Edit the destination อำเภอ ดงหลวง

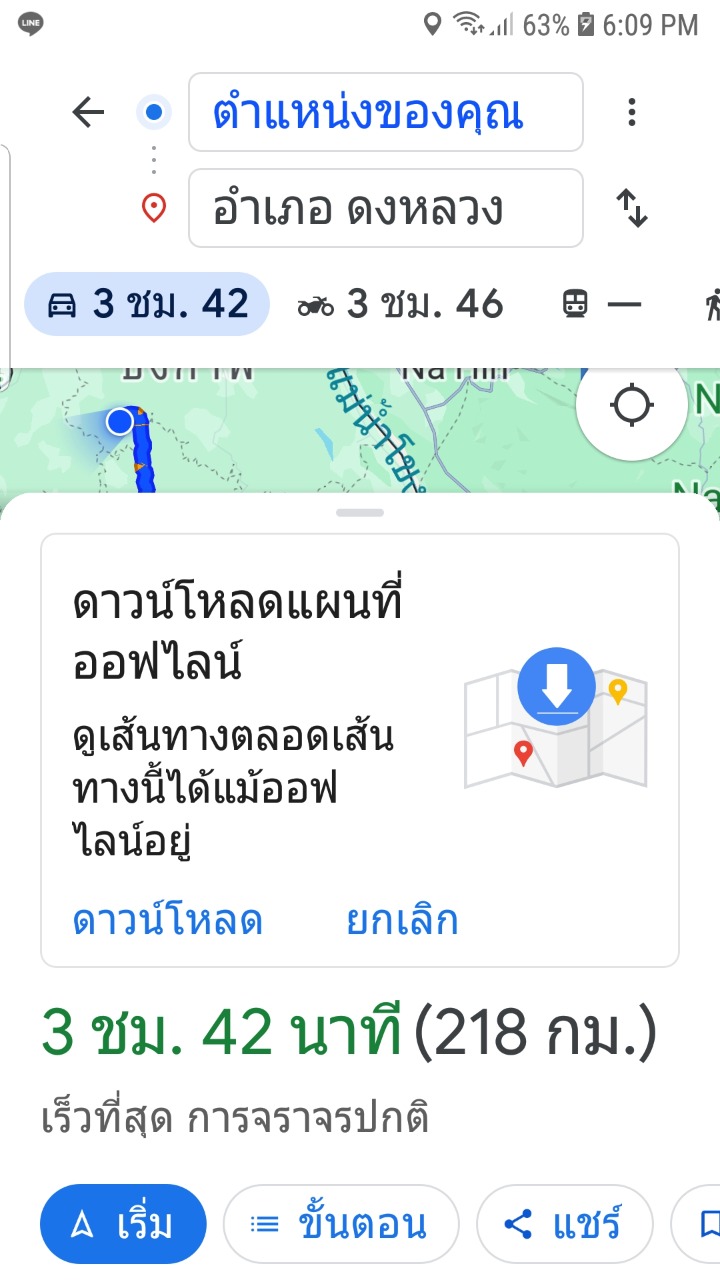[385, 209]
